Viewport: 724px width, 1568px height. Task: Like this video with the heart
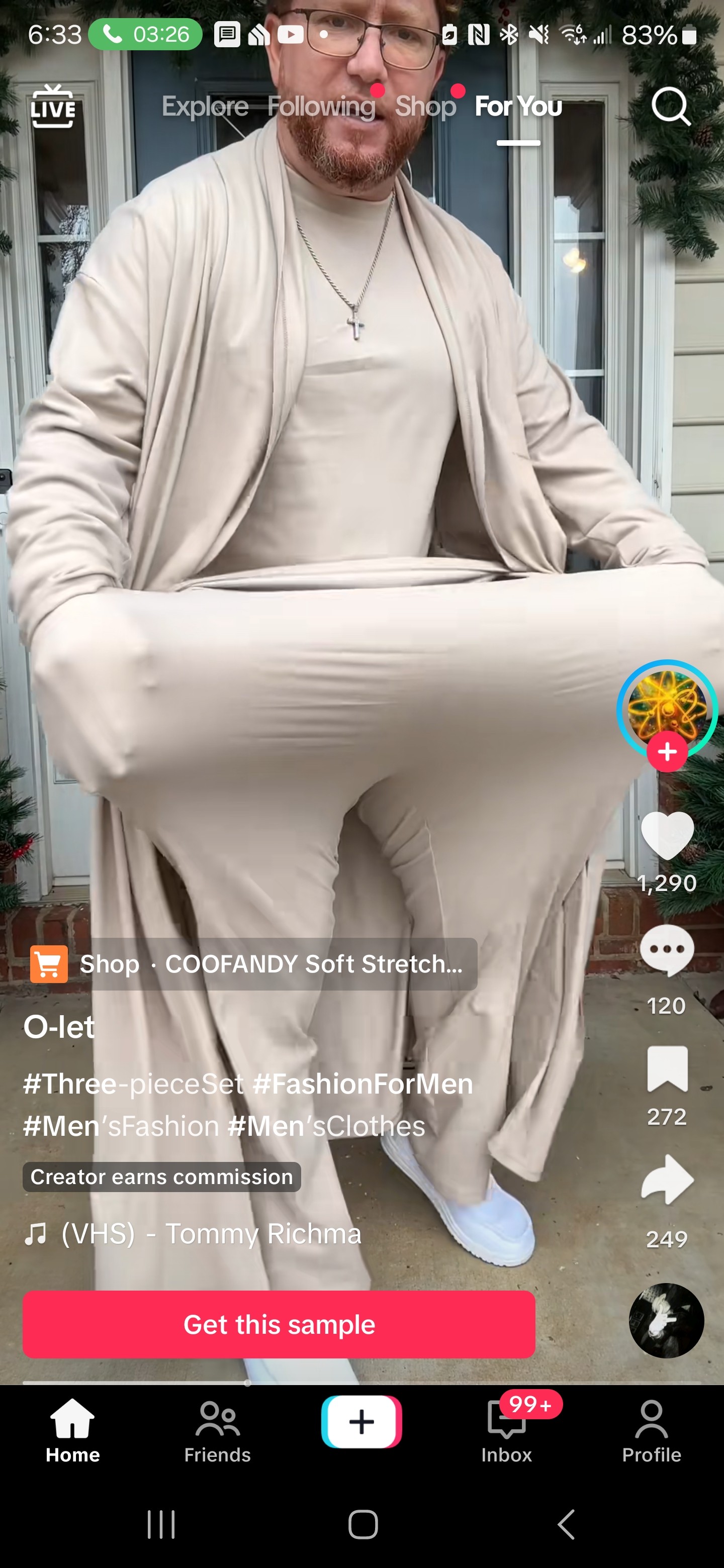click(x=667, y=836)
